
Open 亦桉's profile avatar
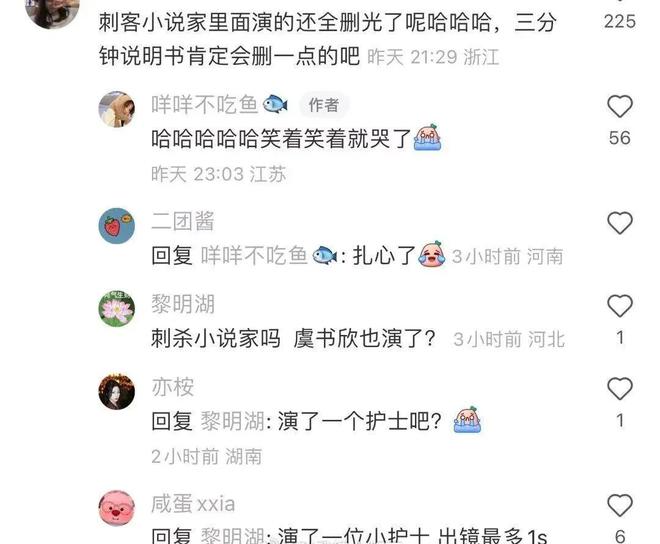coord(117,391)
